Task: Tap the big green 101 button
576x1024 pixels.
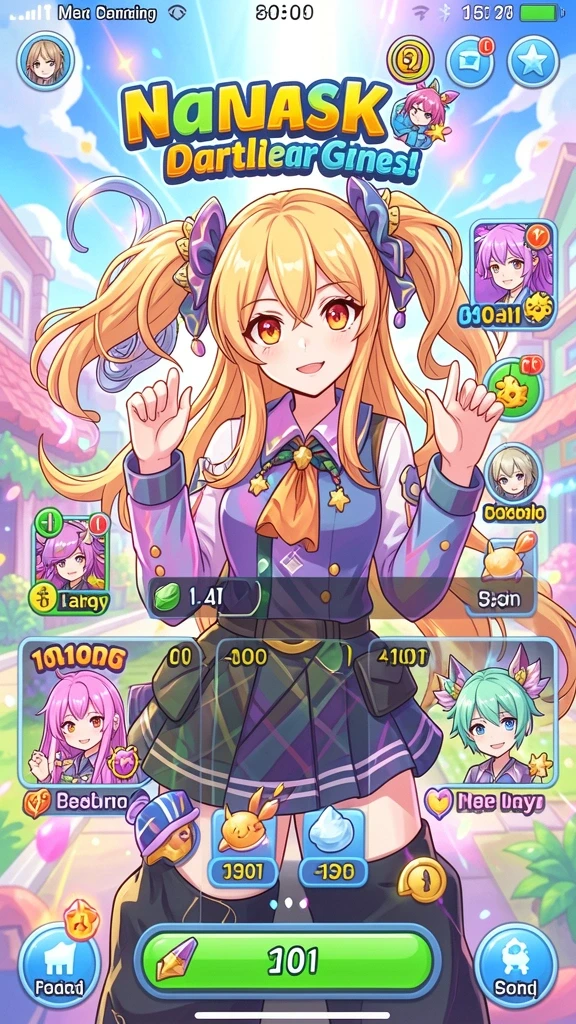Action: point(288,961)
